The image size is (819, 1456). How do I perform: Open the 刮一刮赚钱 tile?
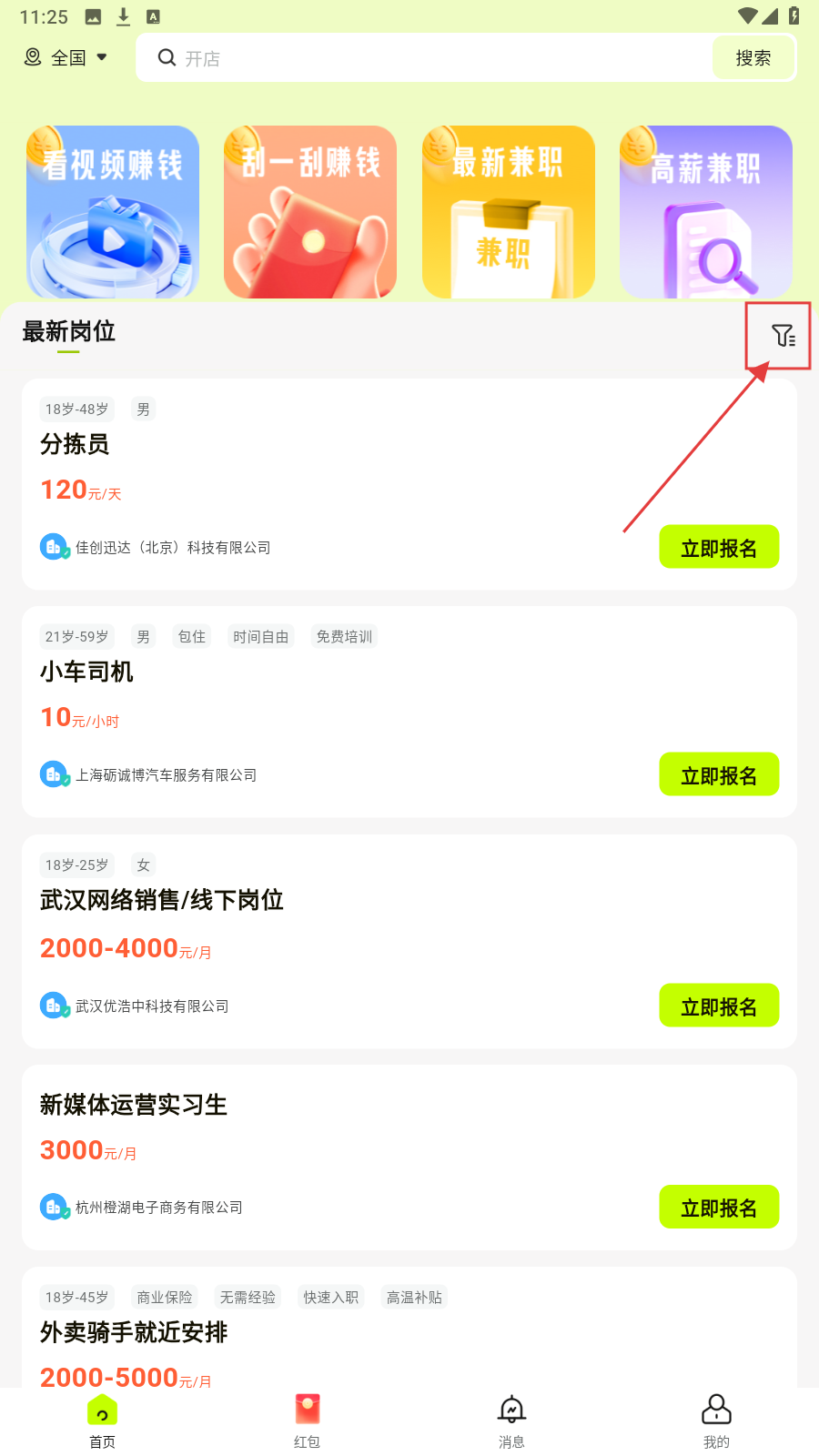click(310, 212)
